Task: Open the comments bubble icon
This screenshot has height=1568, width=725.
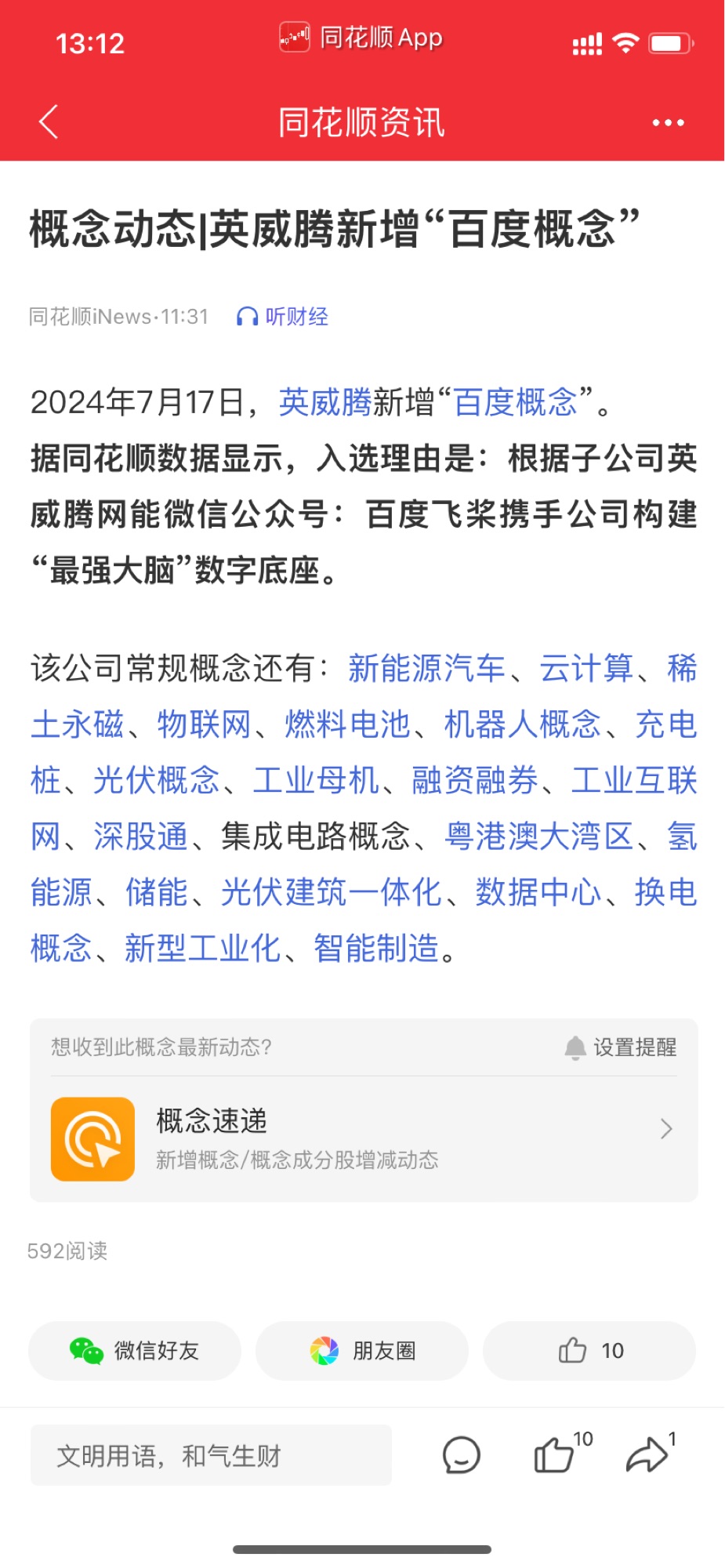Action: pyautogui.click(x=461, y=1456)
